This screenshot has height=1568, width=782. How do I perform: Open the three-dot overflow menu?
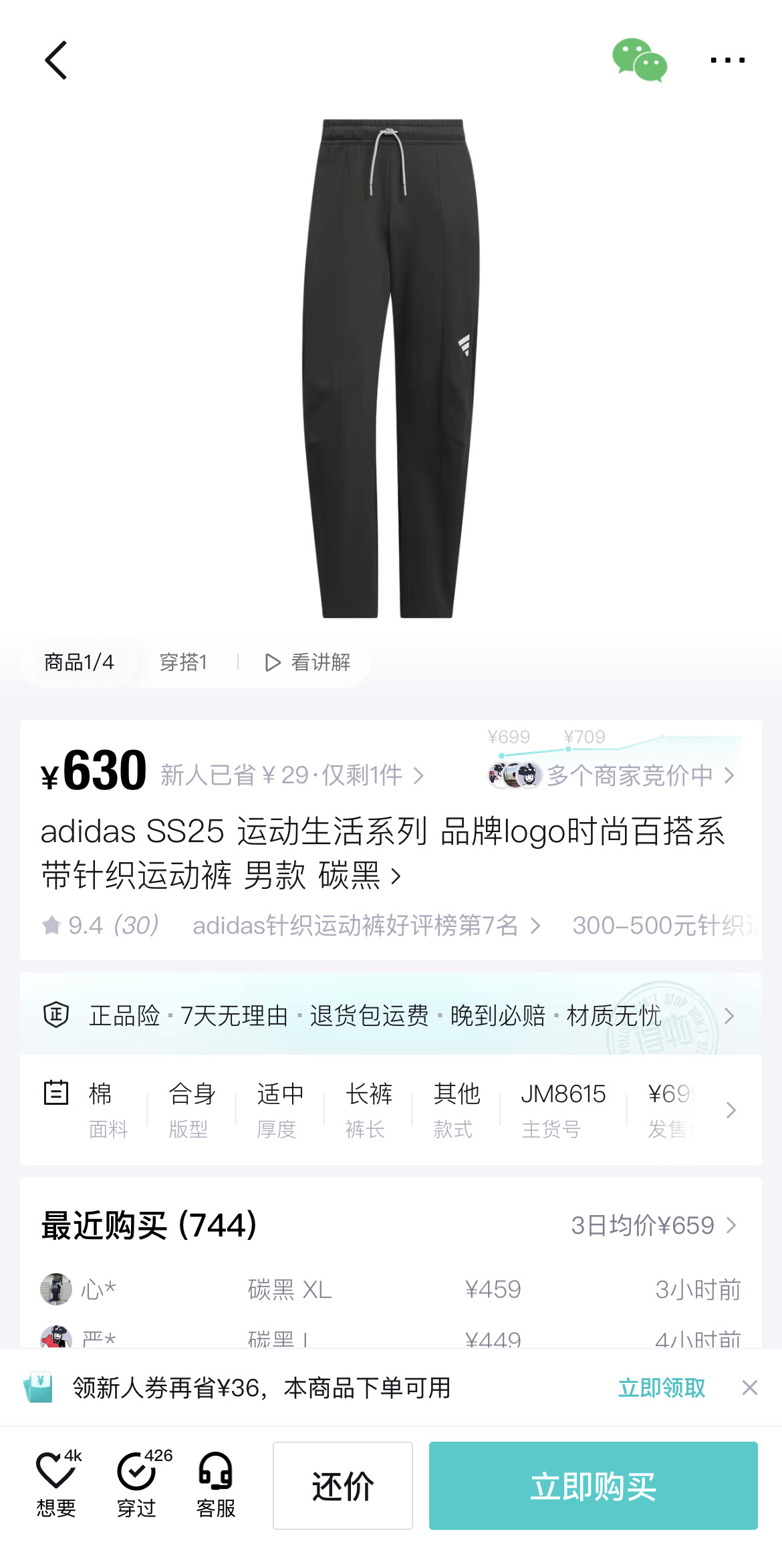[x=727, y=60]
